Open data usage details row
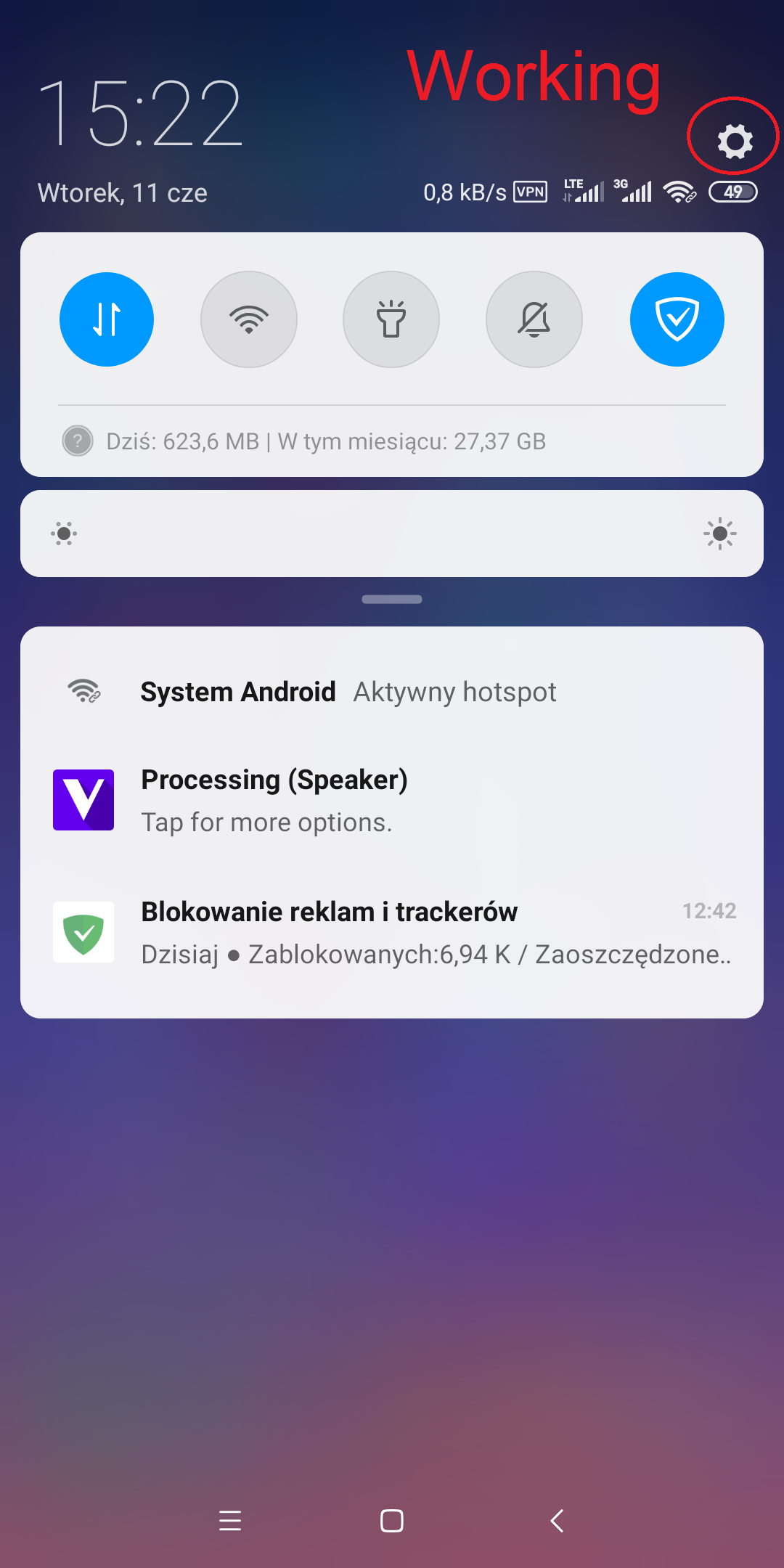784x1568 pixels. click(392, 441)
